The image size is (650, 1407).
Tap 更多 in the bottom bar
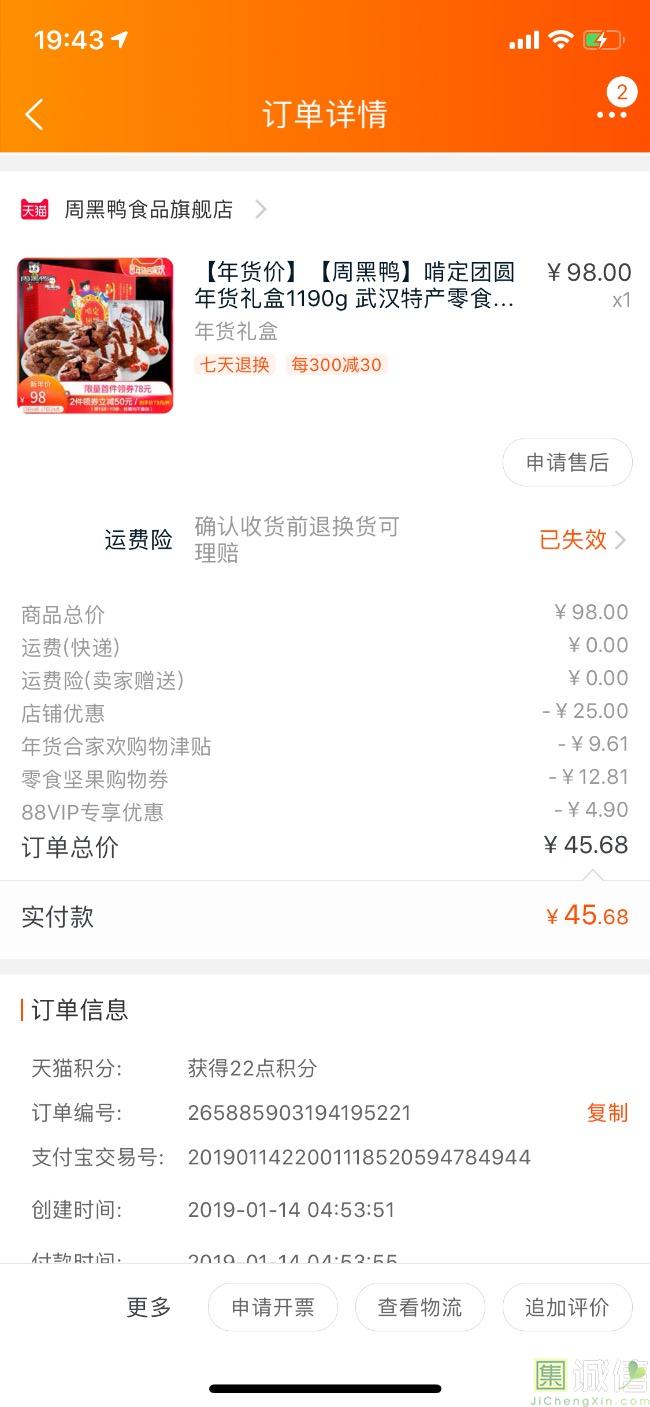click(148, 1307)
